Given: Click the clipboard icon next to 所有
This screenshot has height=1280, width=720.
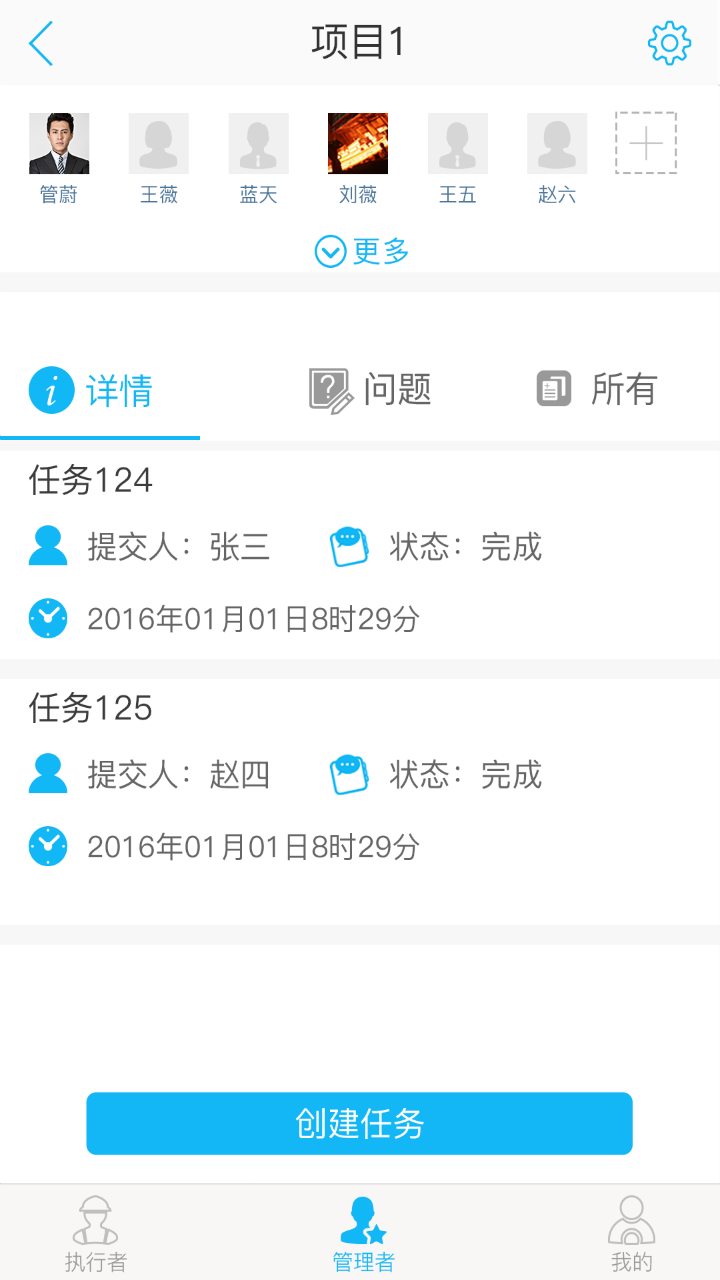Looking at the screenshot, I should click(554, 390).
